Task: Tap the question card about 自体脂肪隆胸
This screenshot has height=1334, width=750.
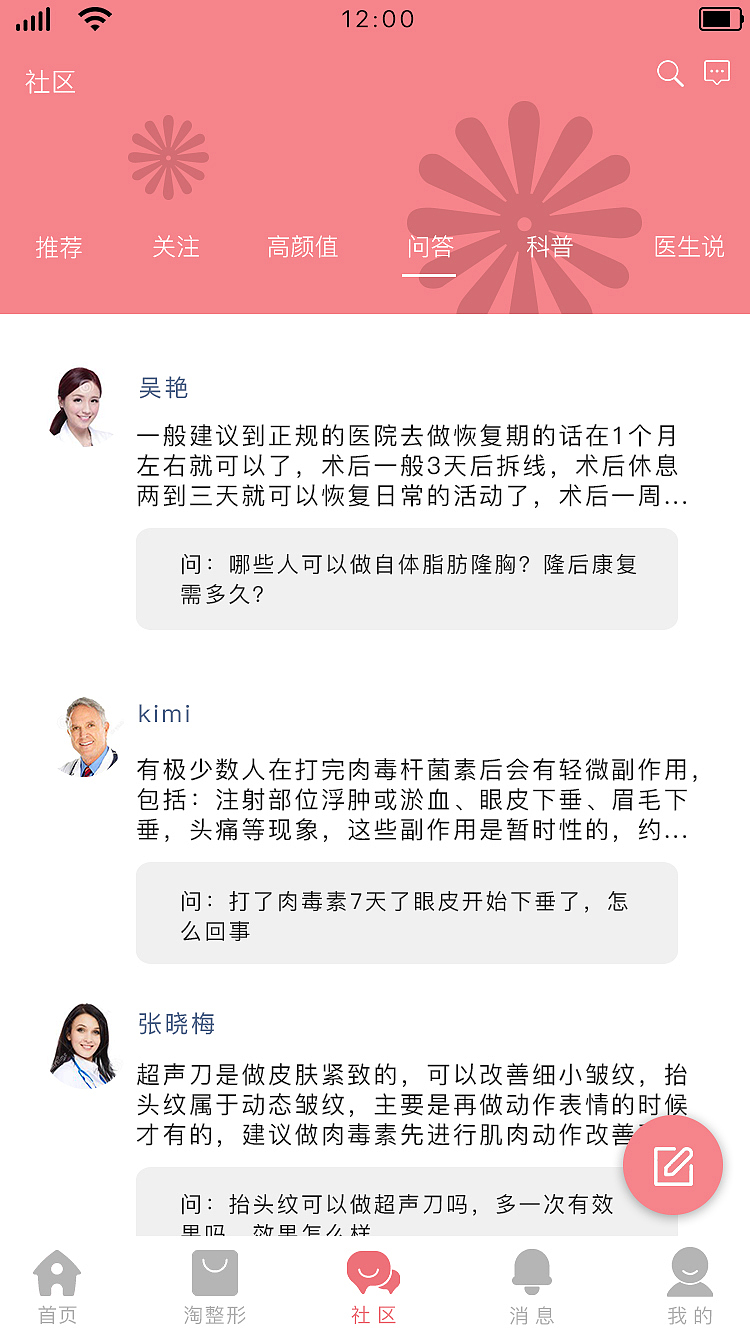Action: coord(406,579)
